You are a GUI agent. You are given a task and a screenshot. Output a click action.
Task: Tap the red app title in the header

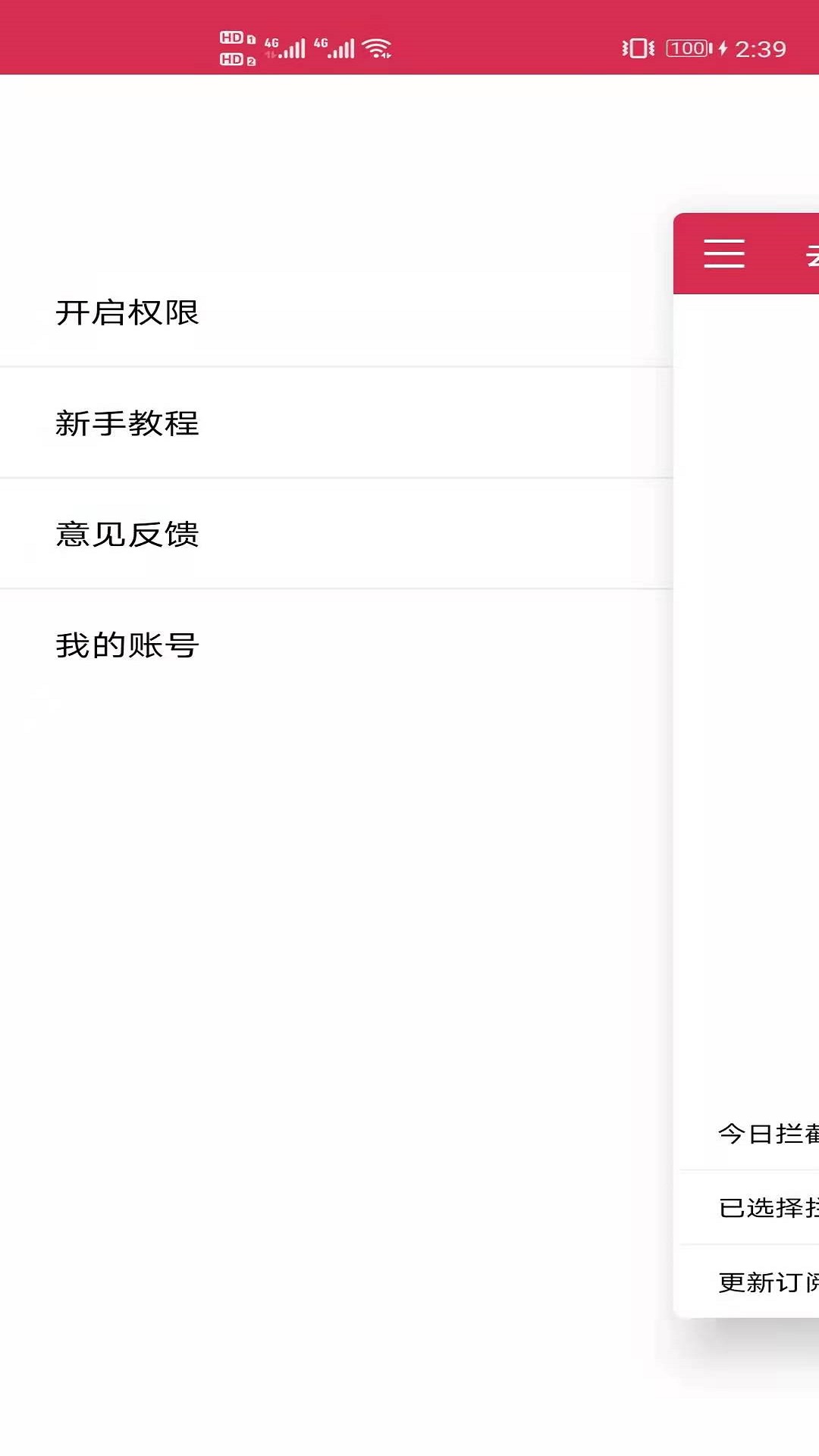811,253
